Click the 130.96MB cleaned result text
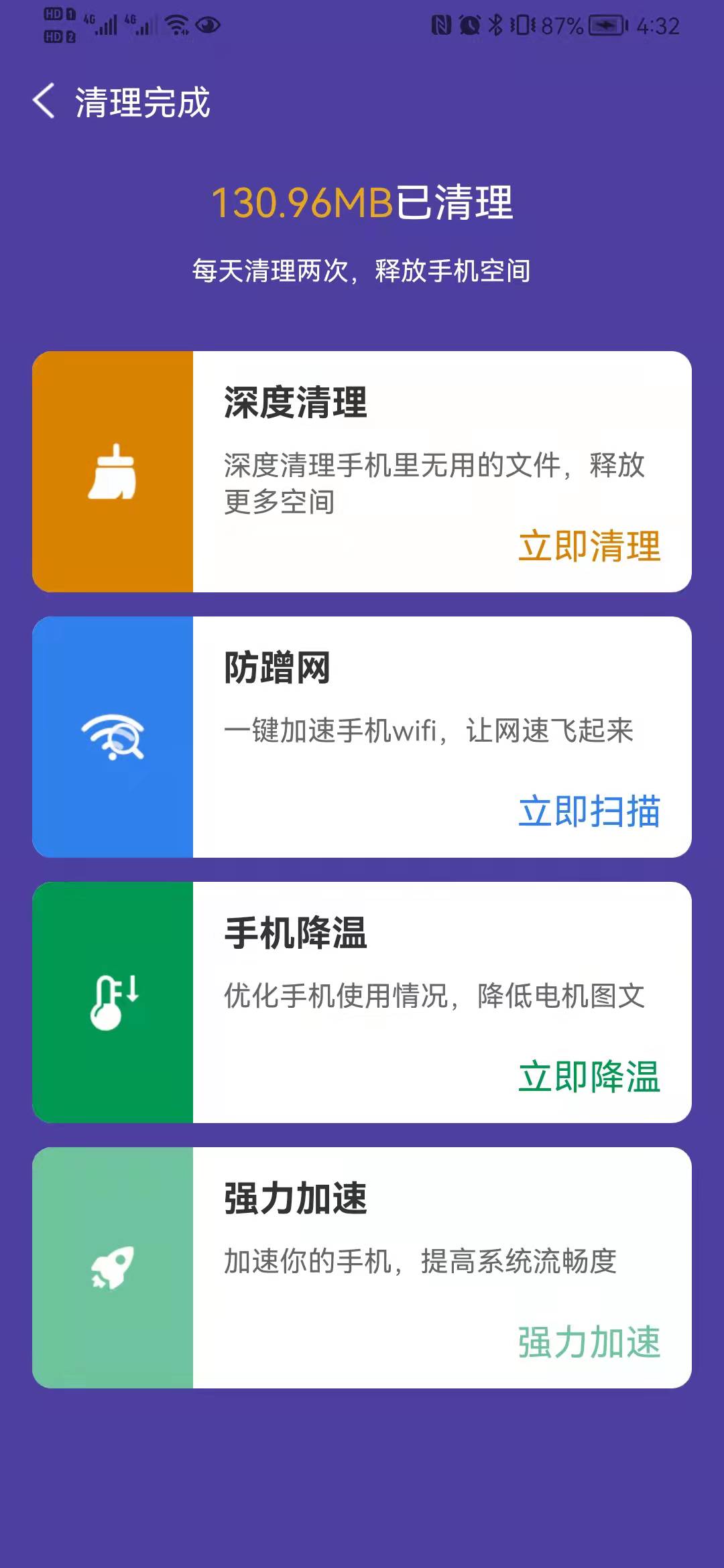Image resolution: width=724 pixels, height=1568 pixels. (x=362, y=204)
